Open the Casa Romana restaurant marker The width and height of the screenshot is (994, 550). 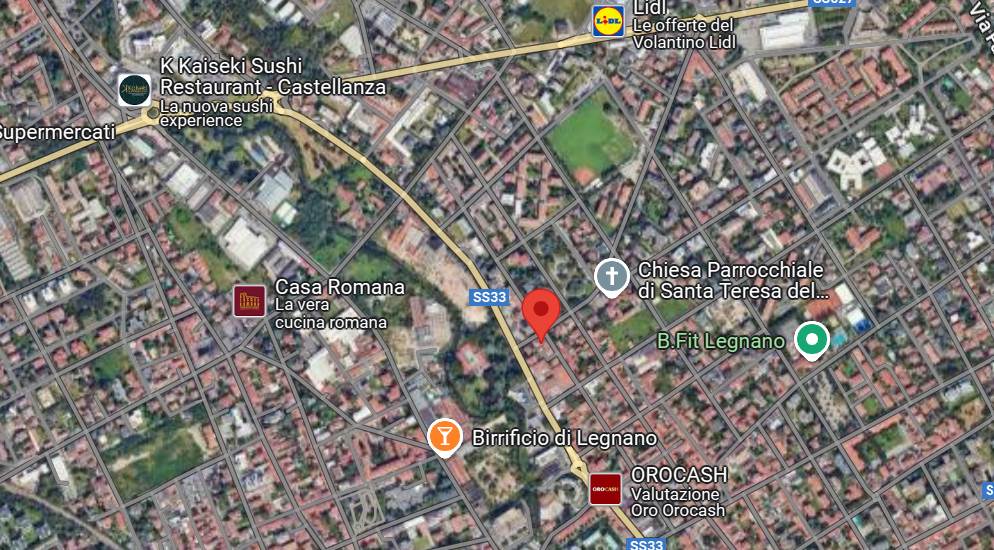pyautogui.click(x=249, y=300)
